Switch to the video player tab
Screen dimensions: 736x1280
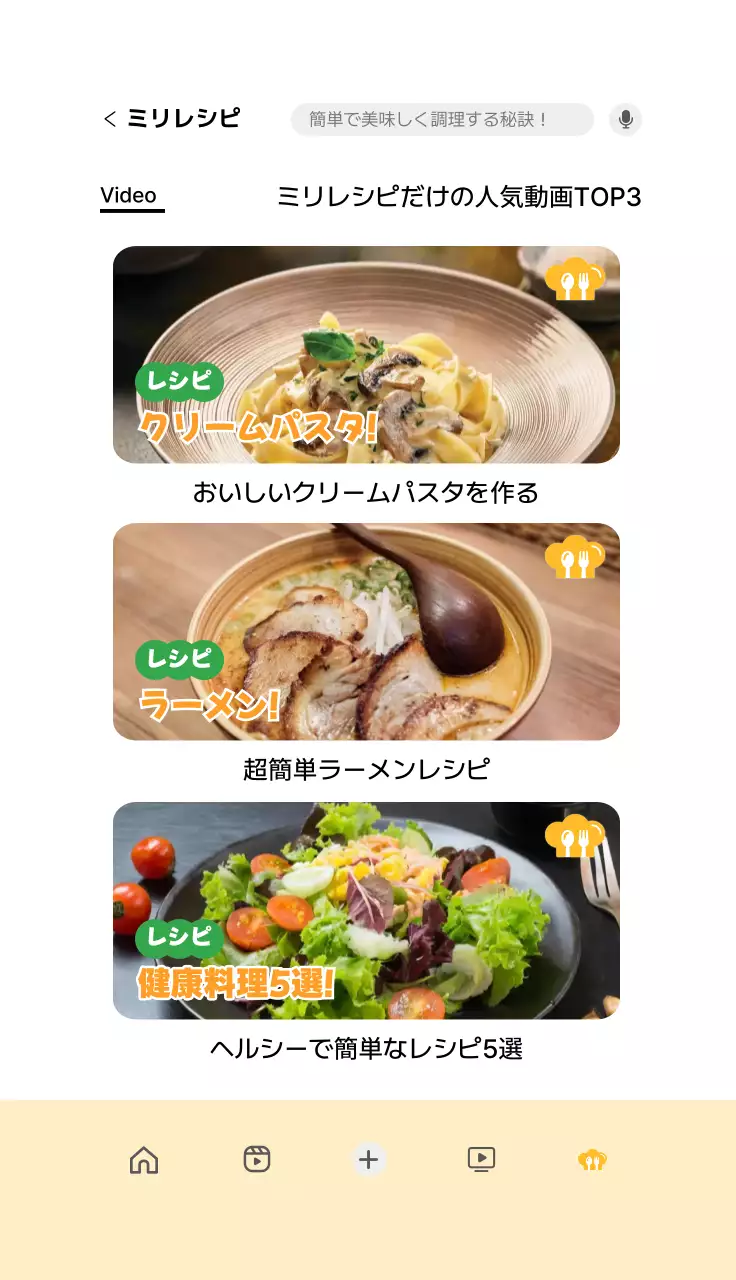tap(481, 1159)
